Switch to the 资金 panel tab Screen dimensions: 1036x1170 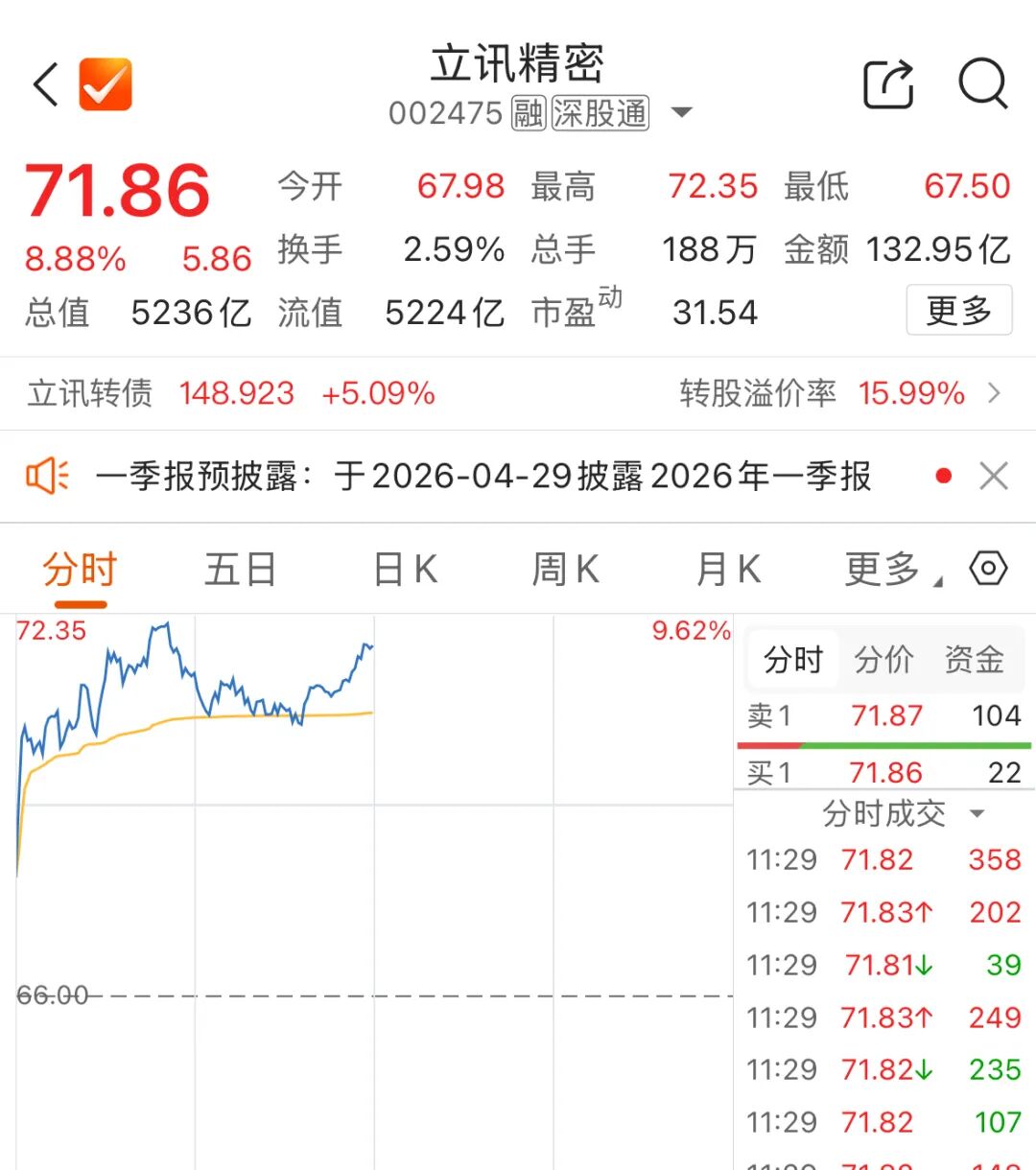[x=974, y=660]
